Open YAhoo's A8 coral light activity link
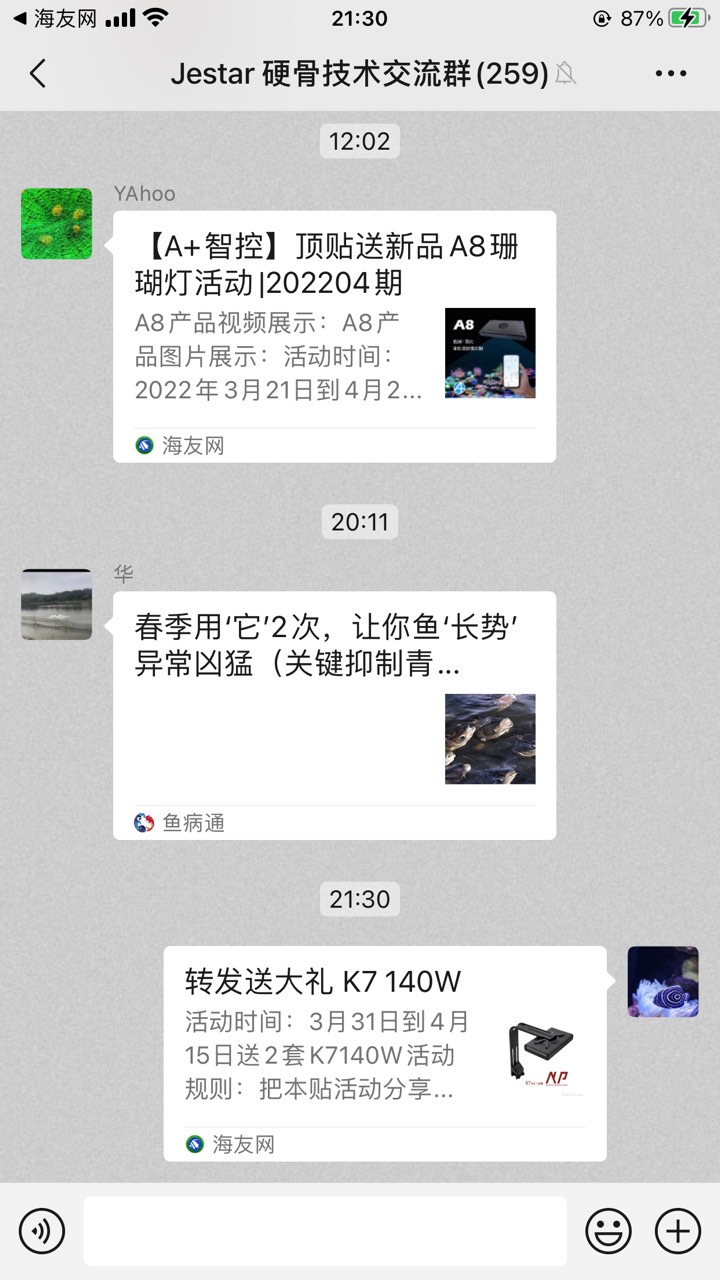The width and height of the screenshot is (720, 1280). pyautogui.click(x=334, y=335)
